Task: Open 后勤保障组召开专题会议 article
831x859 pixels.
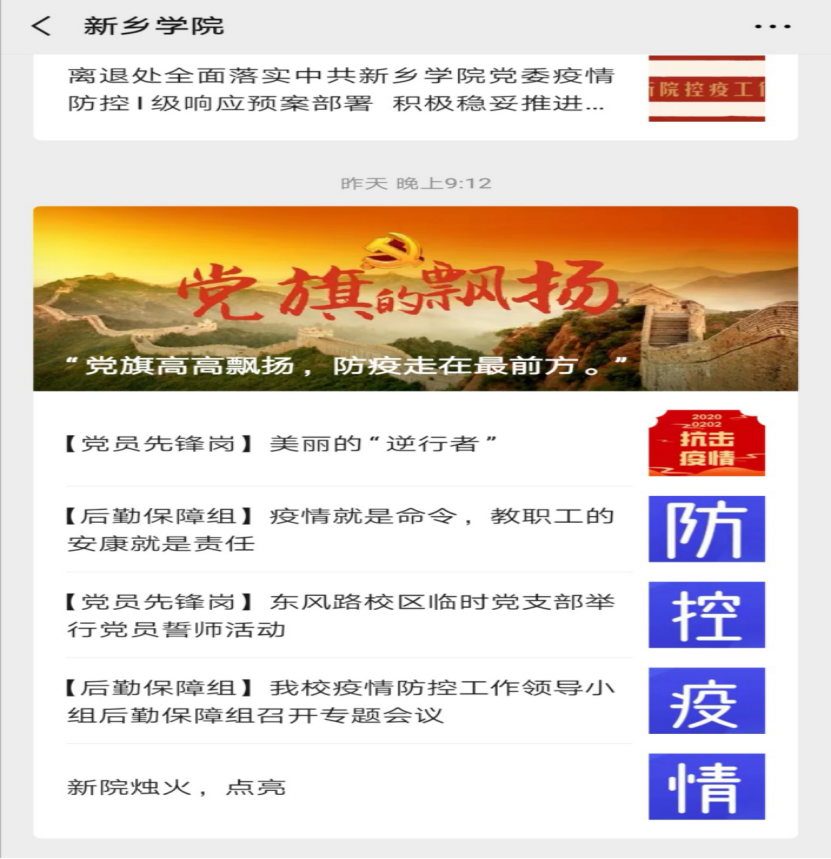Action: tap(341, 701)
